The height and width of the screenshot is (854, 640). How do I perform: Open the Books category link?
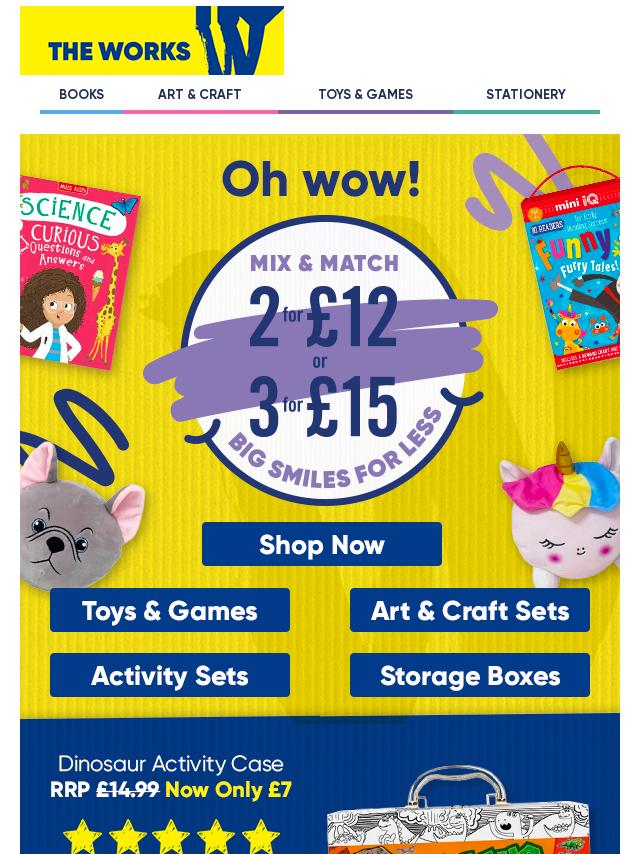(x=81, y=95)
